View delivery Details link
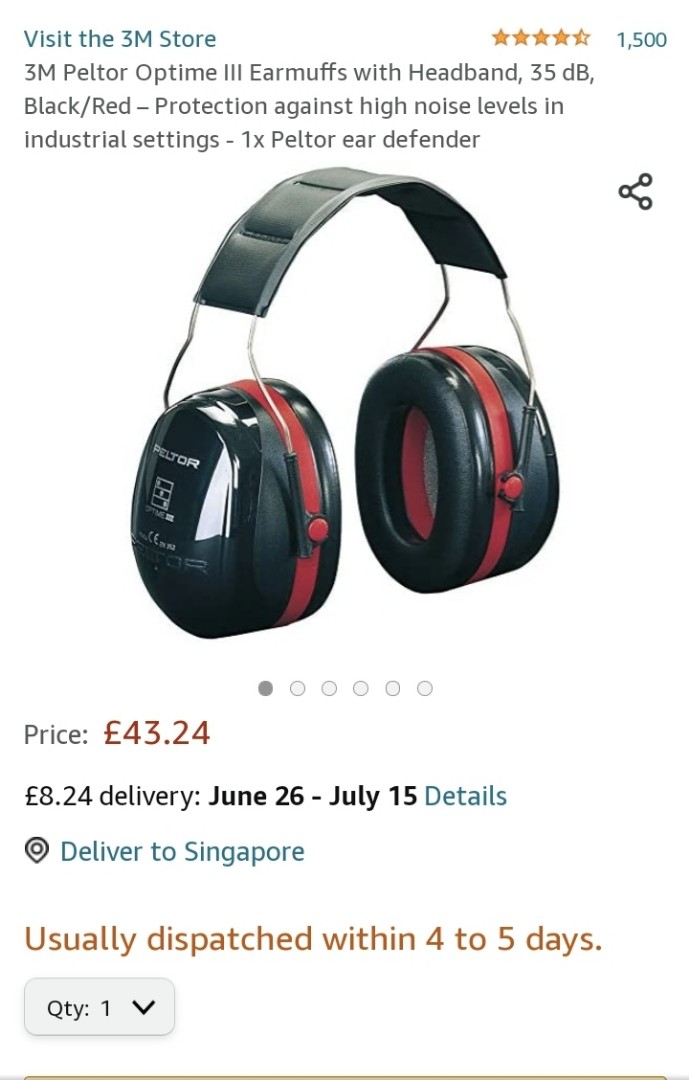This screenshot has width=689, height=1080. [465, 796]
